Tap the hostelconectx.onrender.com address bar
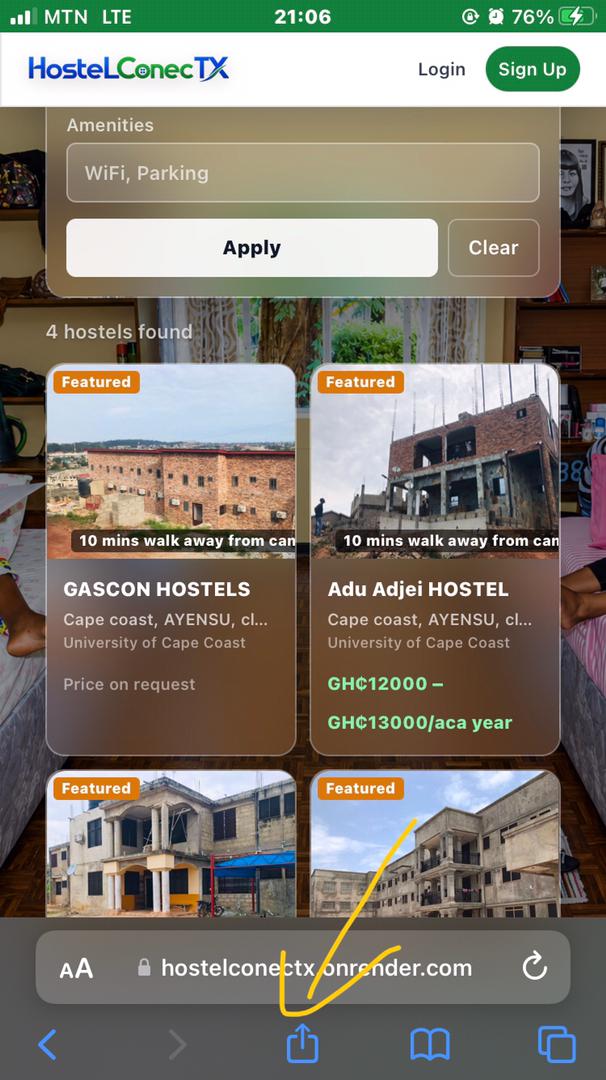 coord(303,968)
